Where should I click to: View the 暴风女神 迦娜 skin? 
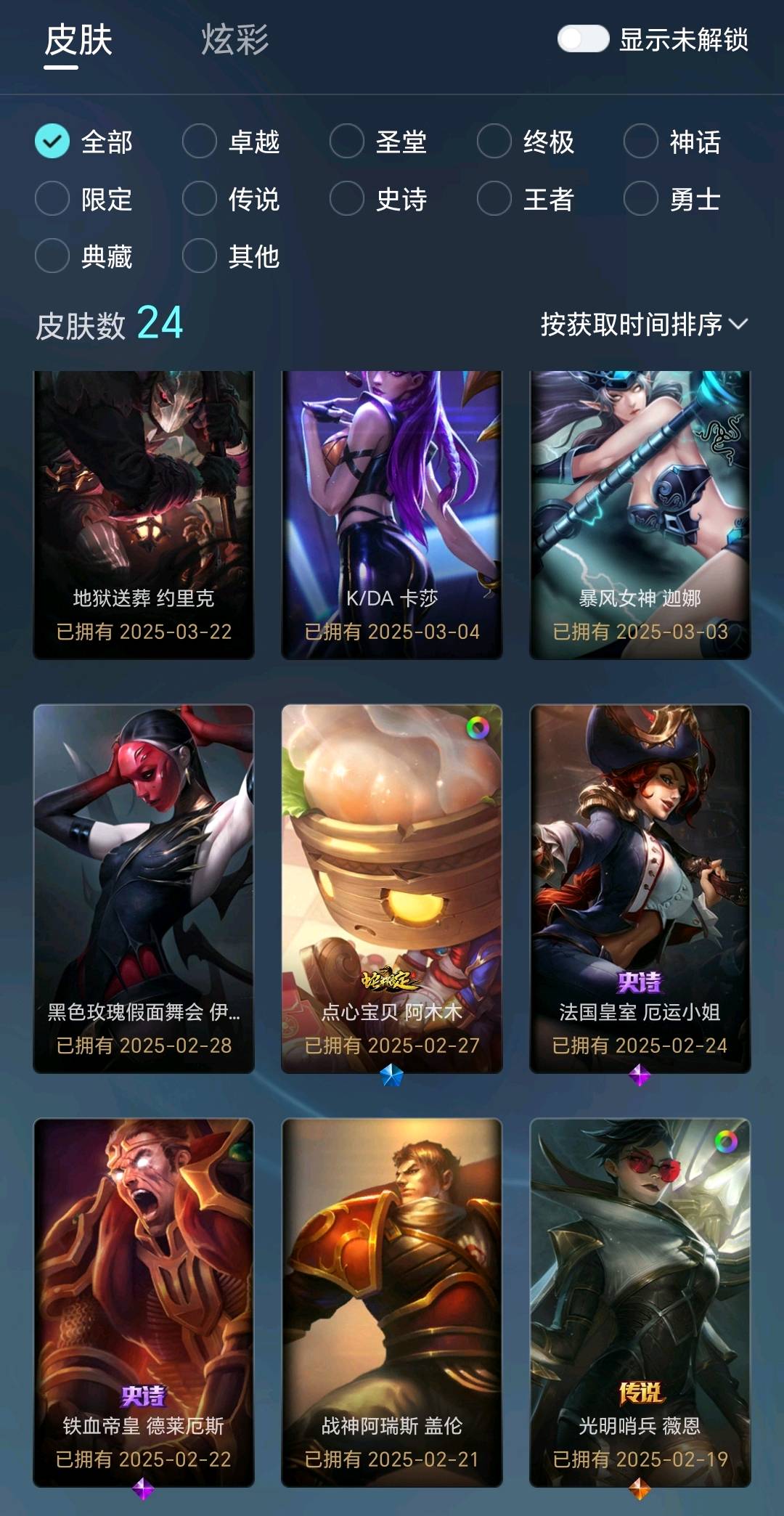[x=640, y=515]
